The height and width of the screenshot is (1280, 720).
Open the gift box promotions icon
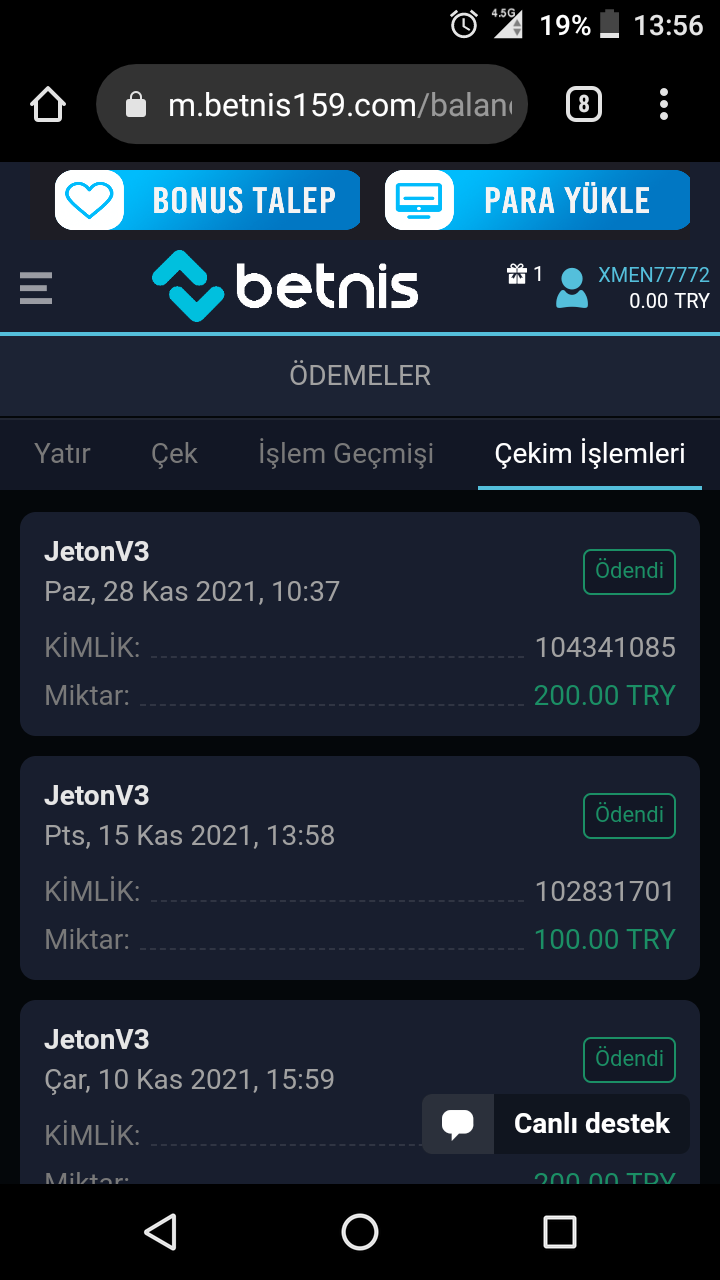(517, 274)
